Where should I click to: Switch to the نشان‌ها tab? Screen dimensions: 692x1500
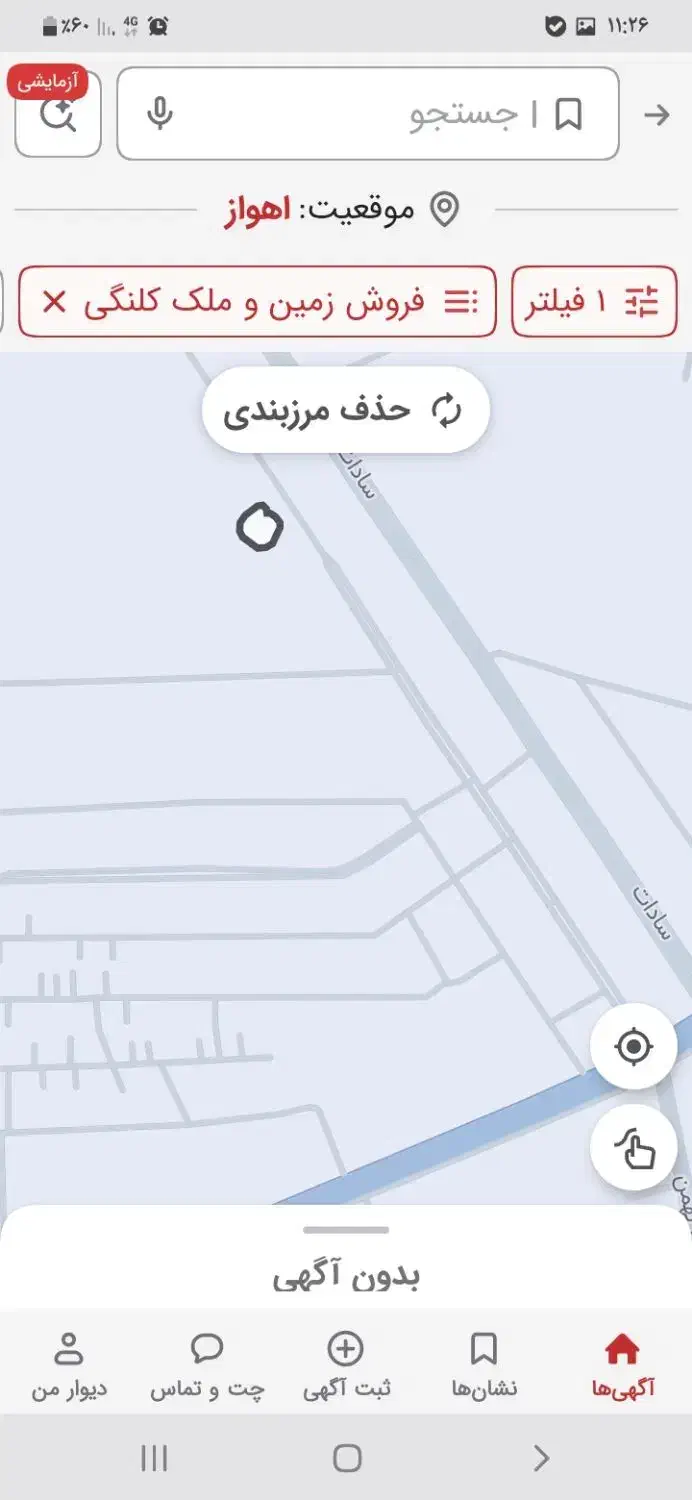click(x=483, y=1366)
